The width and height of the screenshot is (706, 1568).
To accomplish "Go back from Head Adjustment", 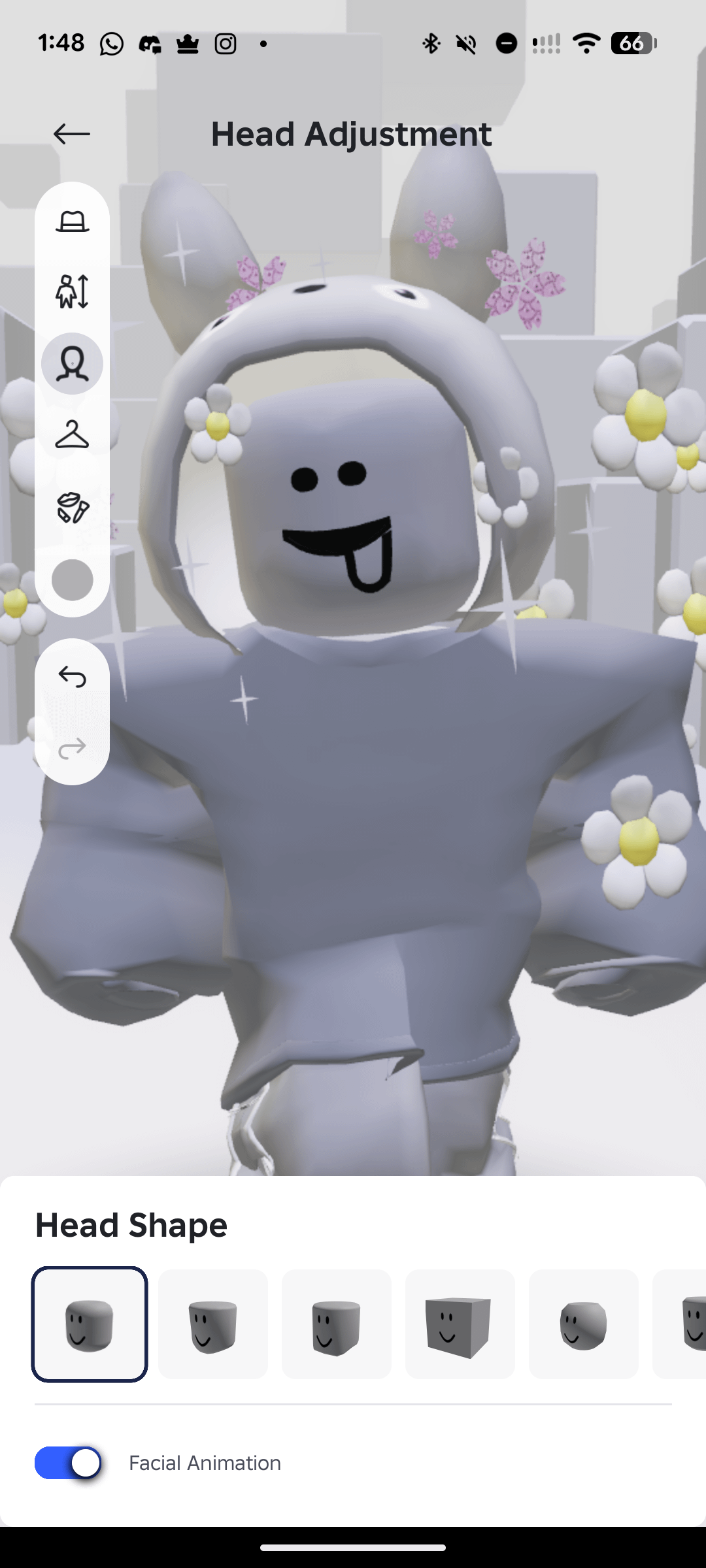I will pos(71,134).
